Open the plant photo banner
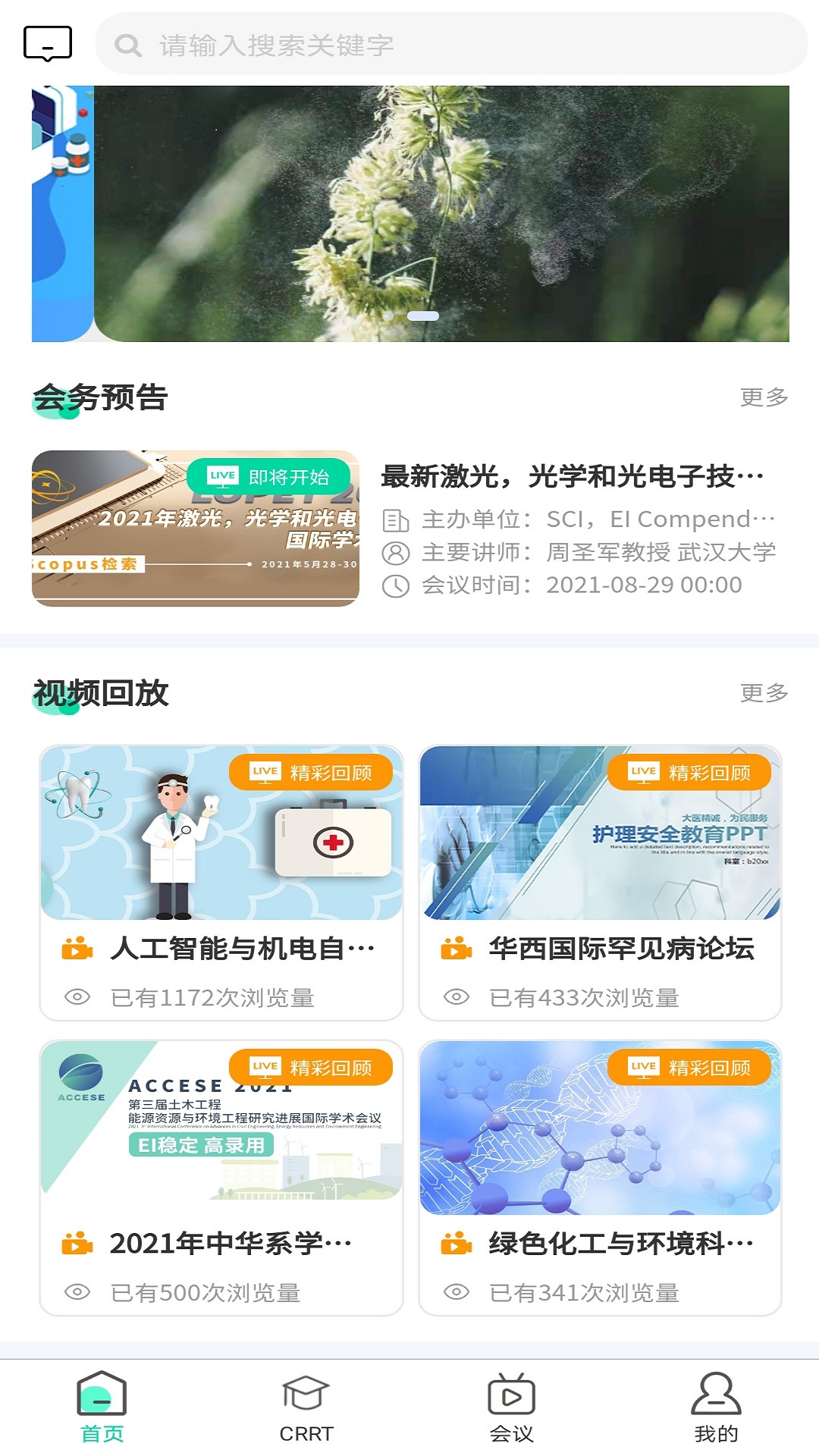This screenshot has width=819, height=1456. click(441, 214)
